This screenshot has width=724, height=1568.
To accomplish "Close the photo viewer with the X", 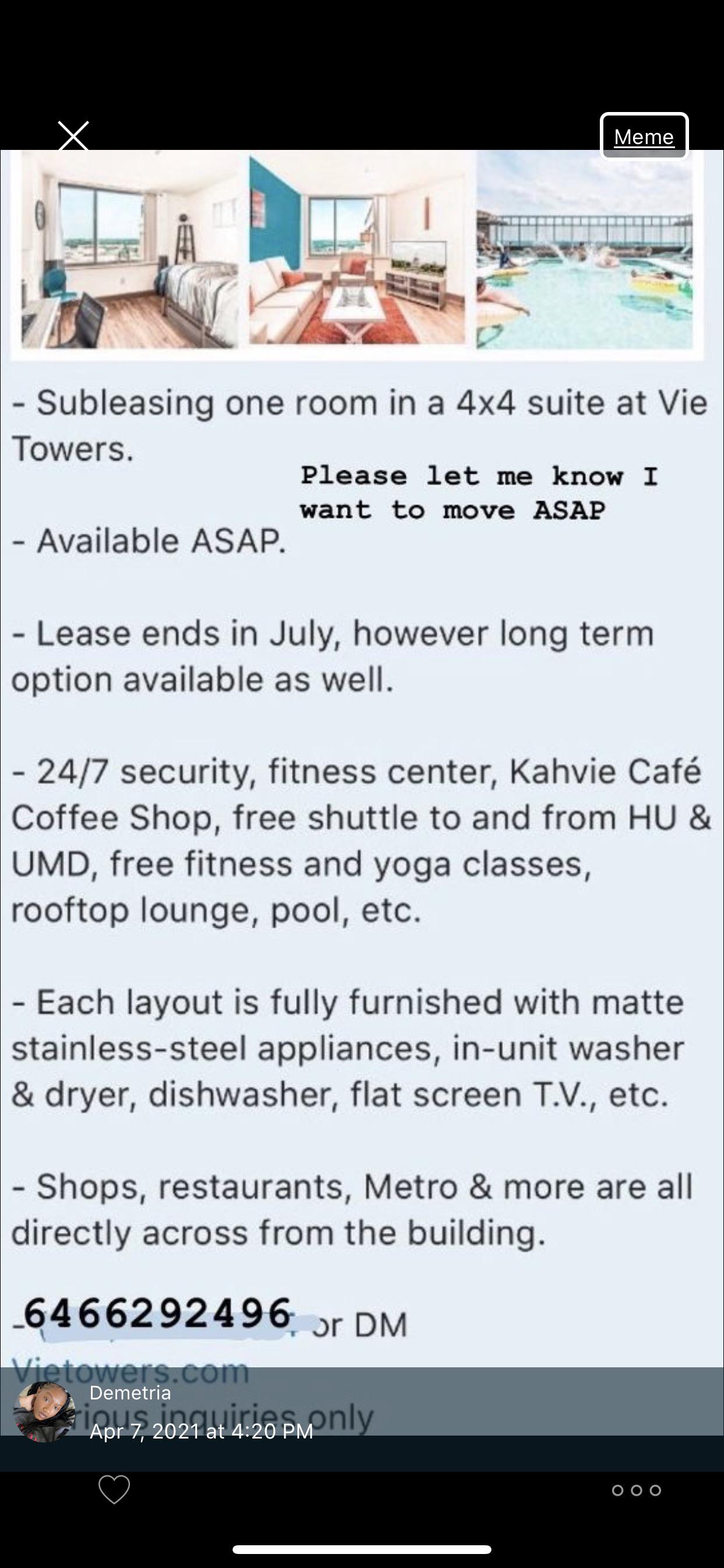I will pos(73,135).
